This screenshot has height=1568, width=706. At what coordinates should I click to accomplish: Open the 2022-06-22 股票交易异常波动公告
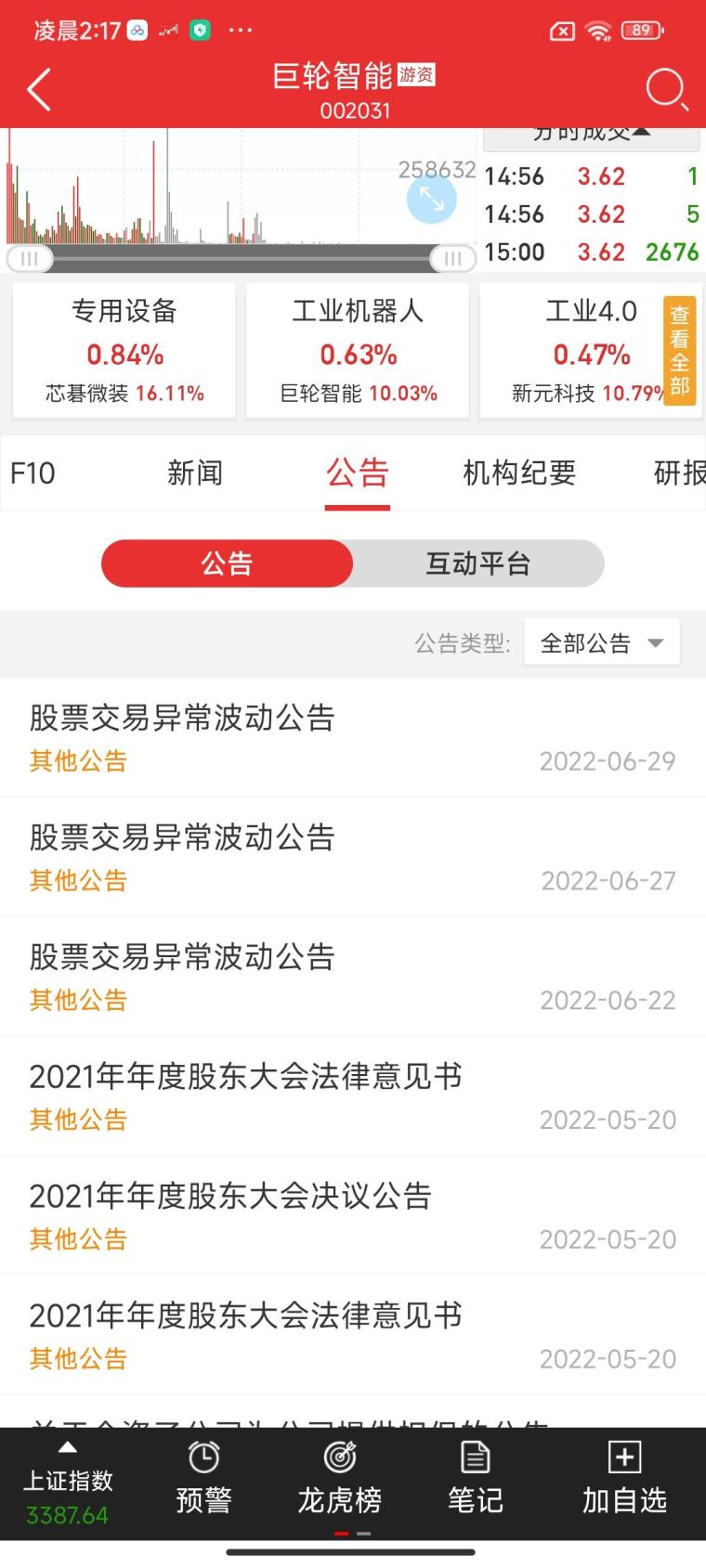[353, 977]
